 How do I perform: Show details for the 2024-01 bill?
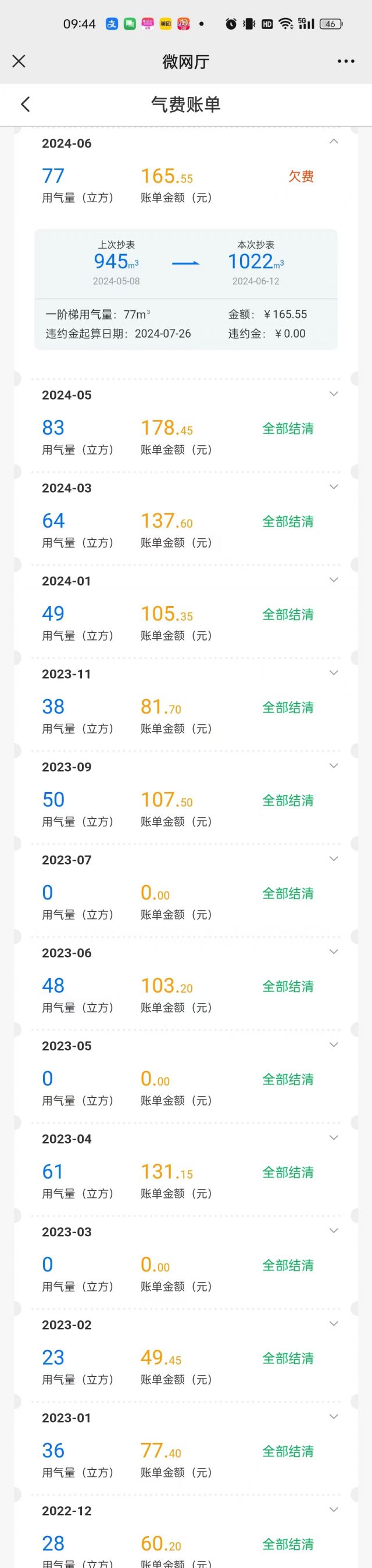(x=333, y=580)
